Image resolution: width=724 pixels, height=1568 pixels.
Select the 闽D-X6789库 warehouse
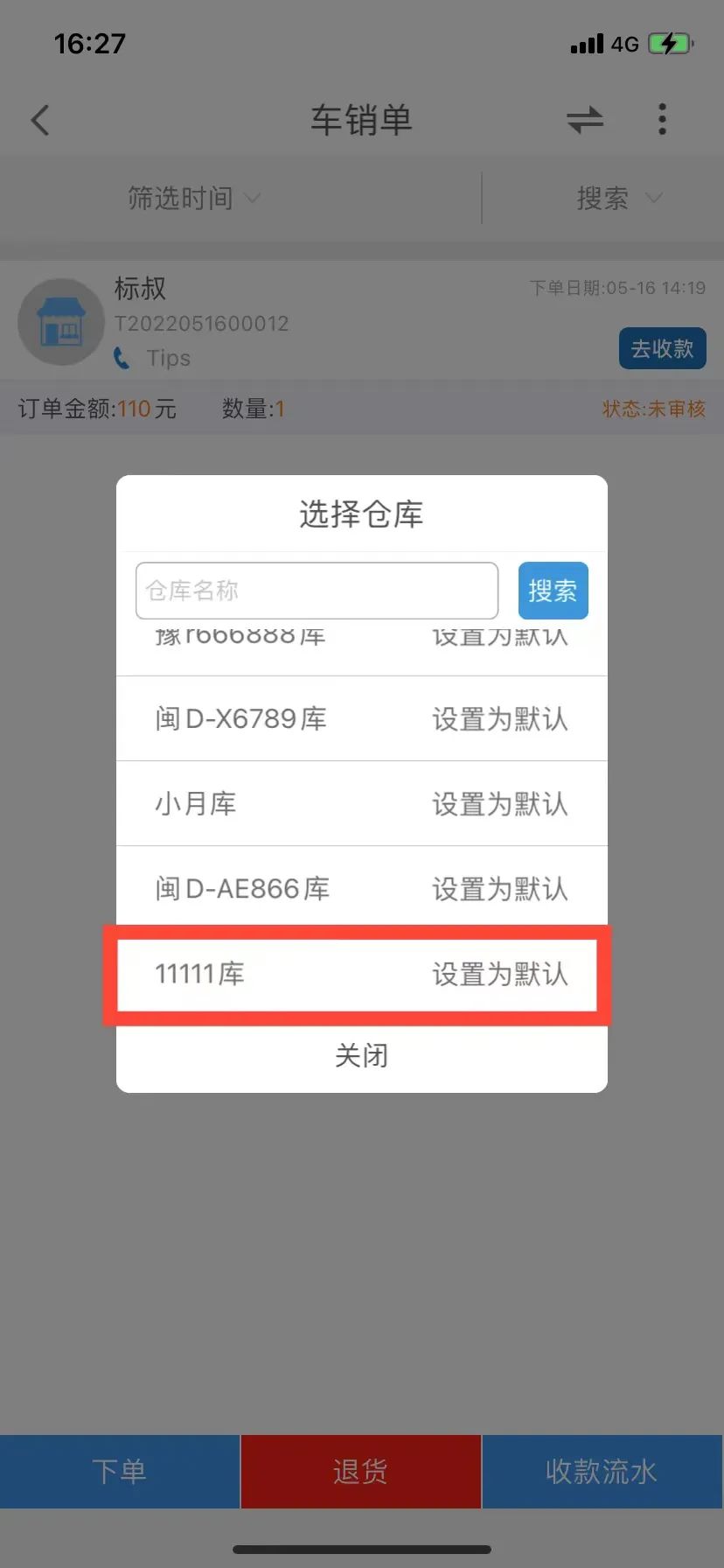click(x=240, y=718)
